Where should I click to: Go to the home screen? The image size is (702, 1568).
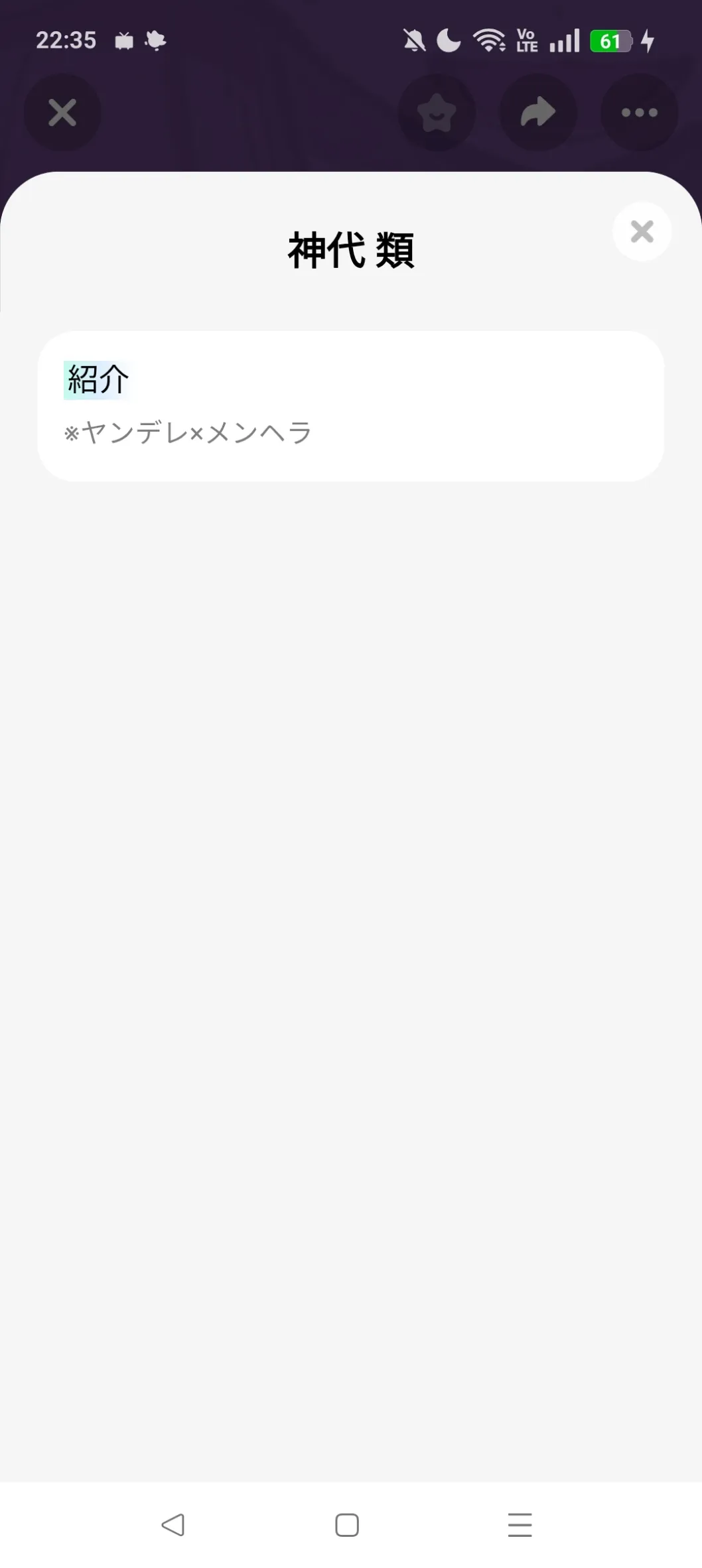point(347,1525)
